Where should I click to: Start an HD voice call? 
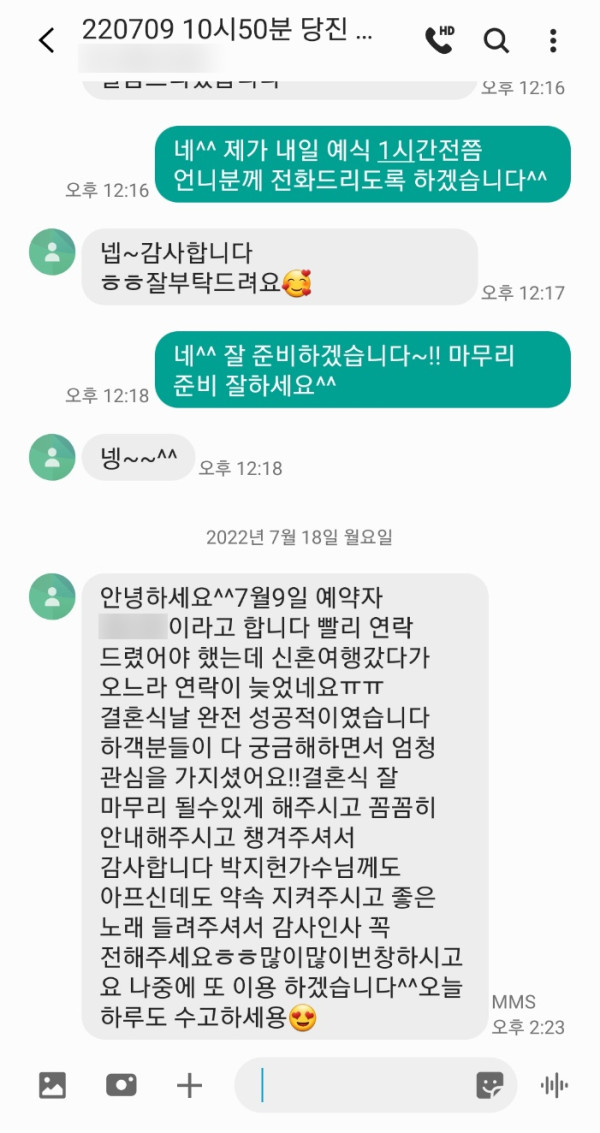coord(438,39)
